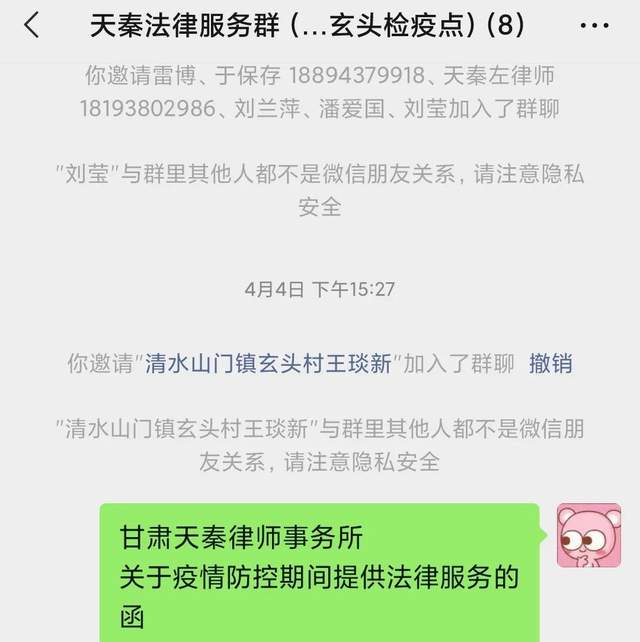
Task: Tap 撤销 to revoke the invitation
Action: [550, 363]
